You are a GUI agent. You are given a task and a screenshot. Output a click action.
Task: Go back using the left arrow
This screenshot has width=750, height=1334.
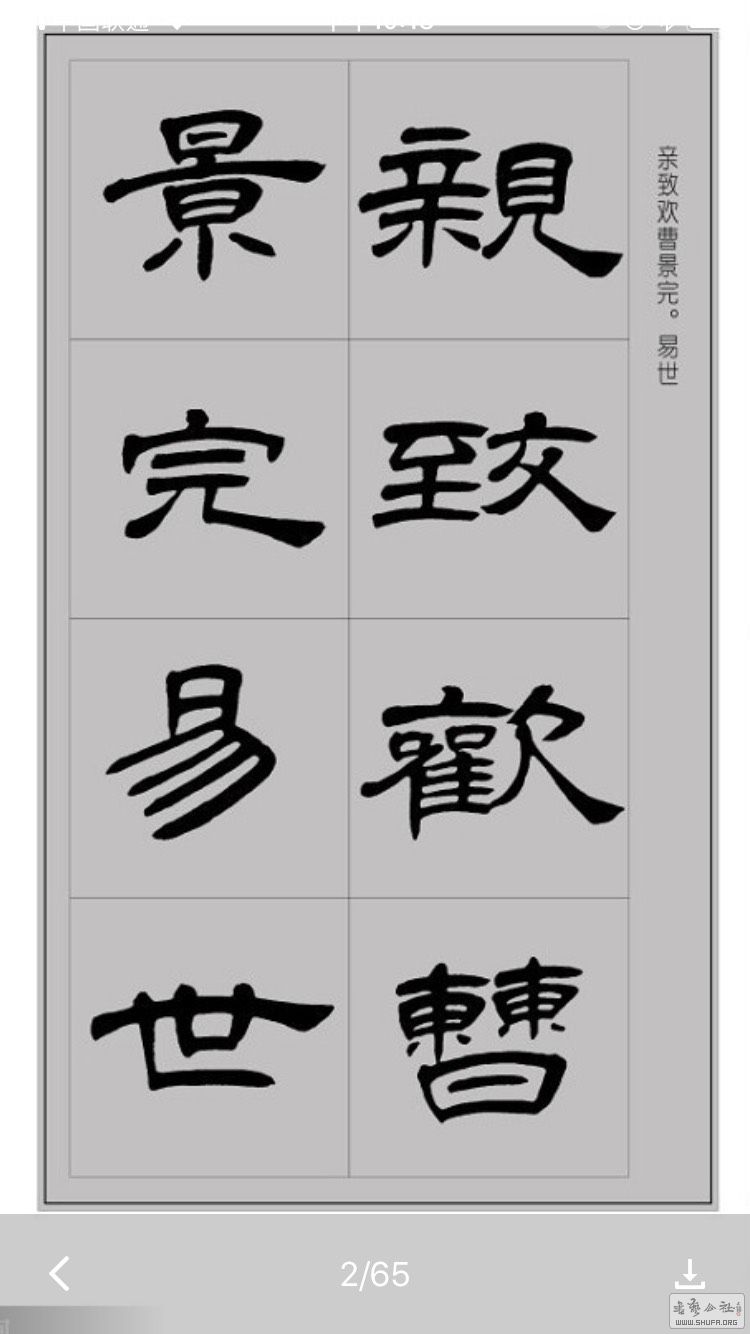[x=60, y=1273]
